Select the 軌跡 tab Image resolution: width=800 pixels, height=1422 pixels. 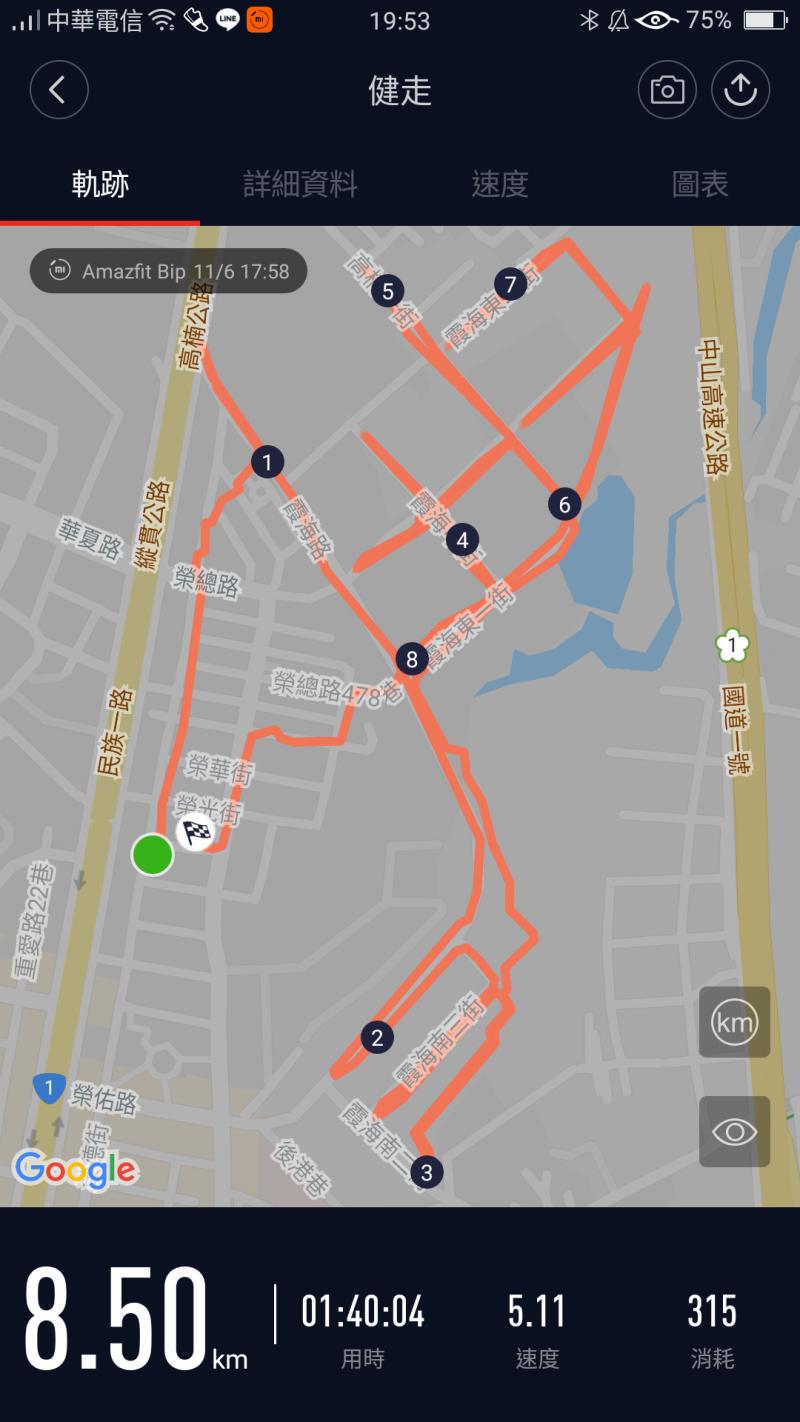click(100, 184)
